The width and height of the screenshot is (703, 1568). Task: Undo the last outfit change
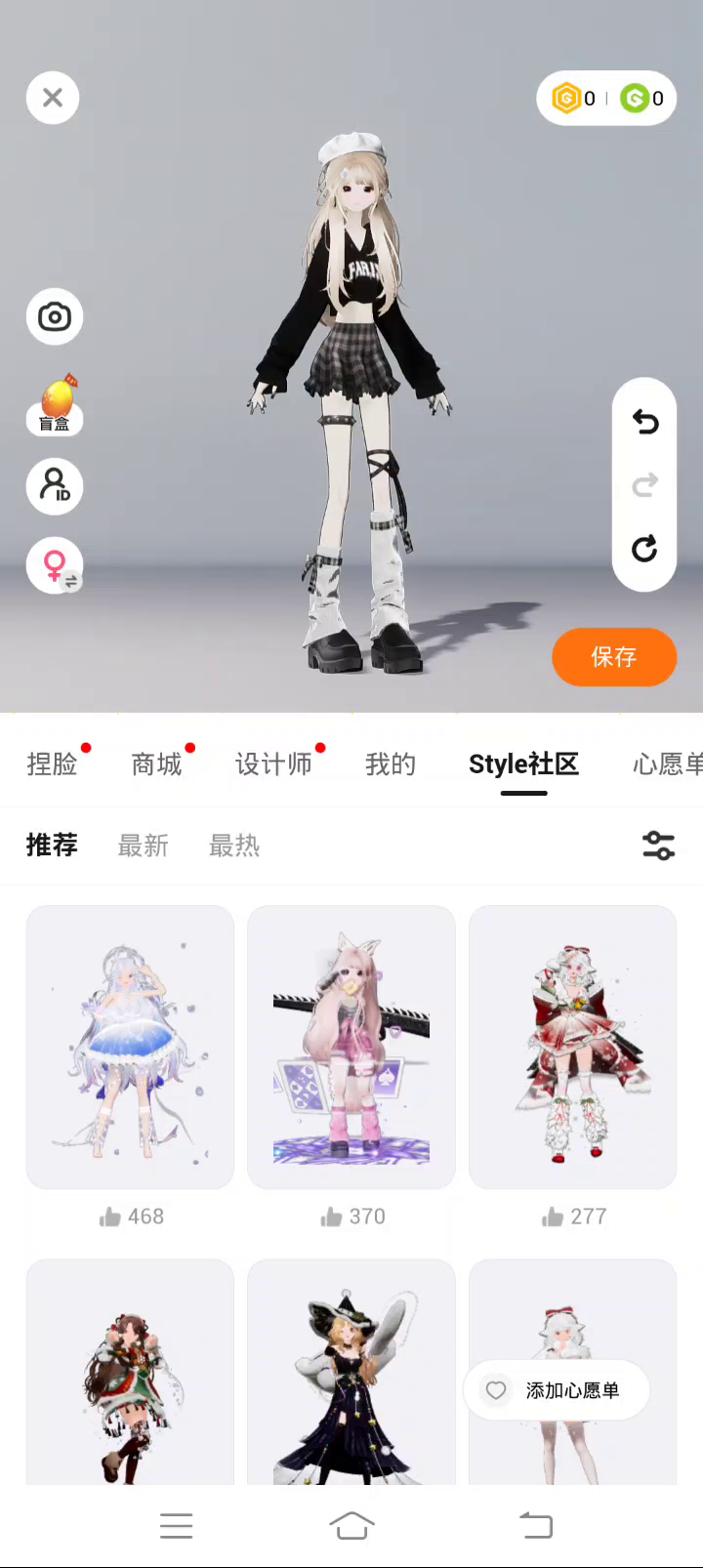click(644, 422)
